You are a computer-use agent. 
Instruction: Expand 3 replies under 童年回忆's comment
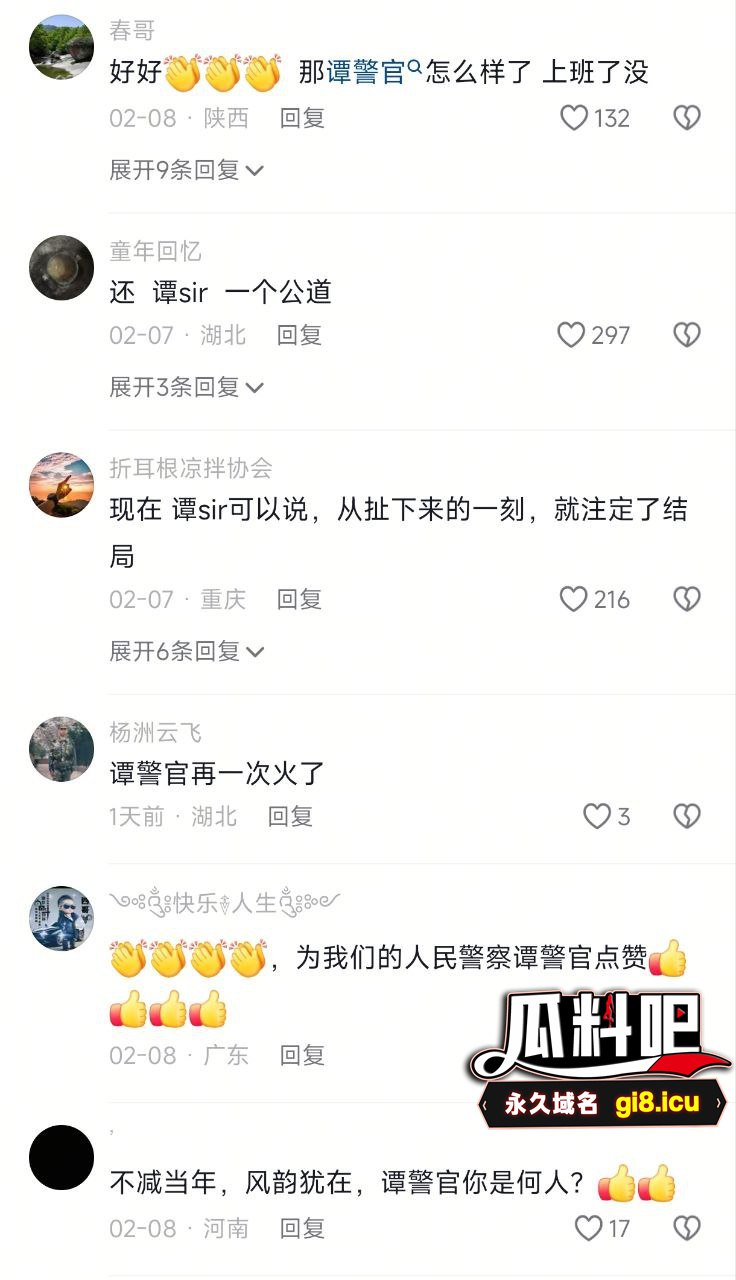pyautogui.click(x=186, y=387)
